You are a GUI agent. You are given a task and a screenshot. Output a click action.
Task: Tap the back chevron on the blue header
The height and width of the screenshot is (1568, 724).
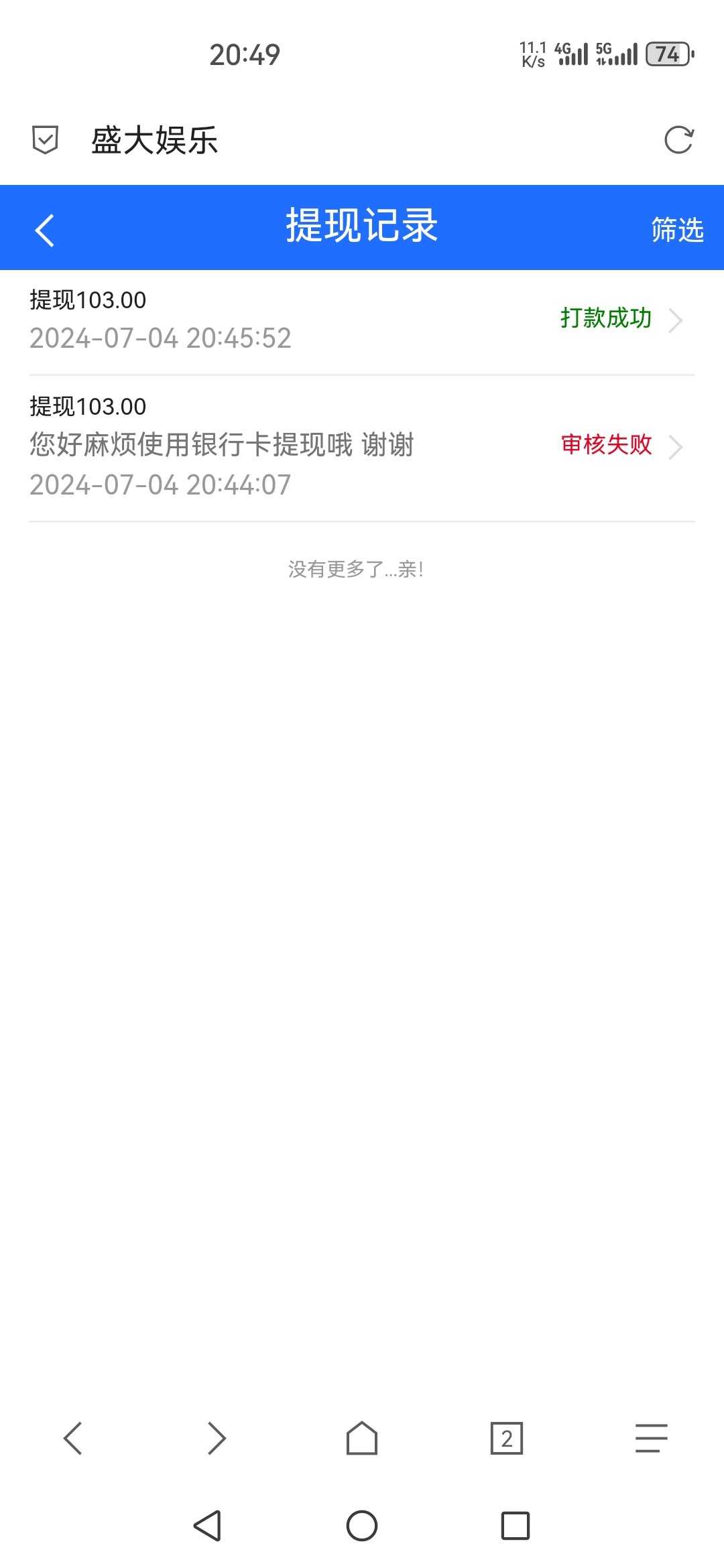(44, 228)
